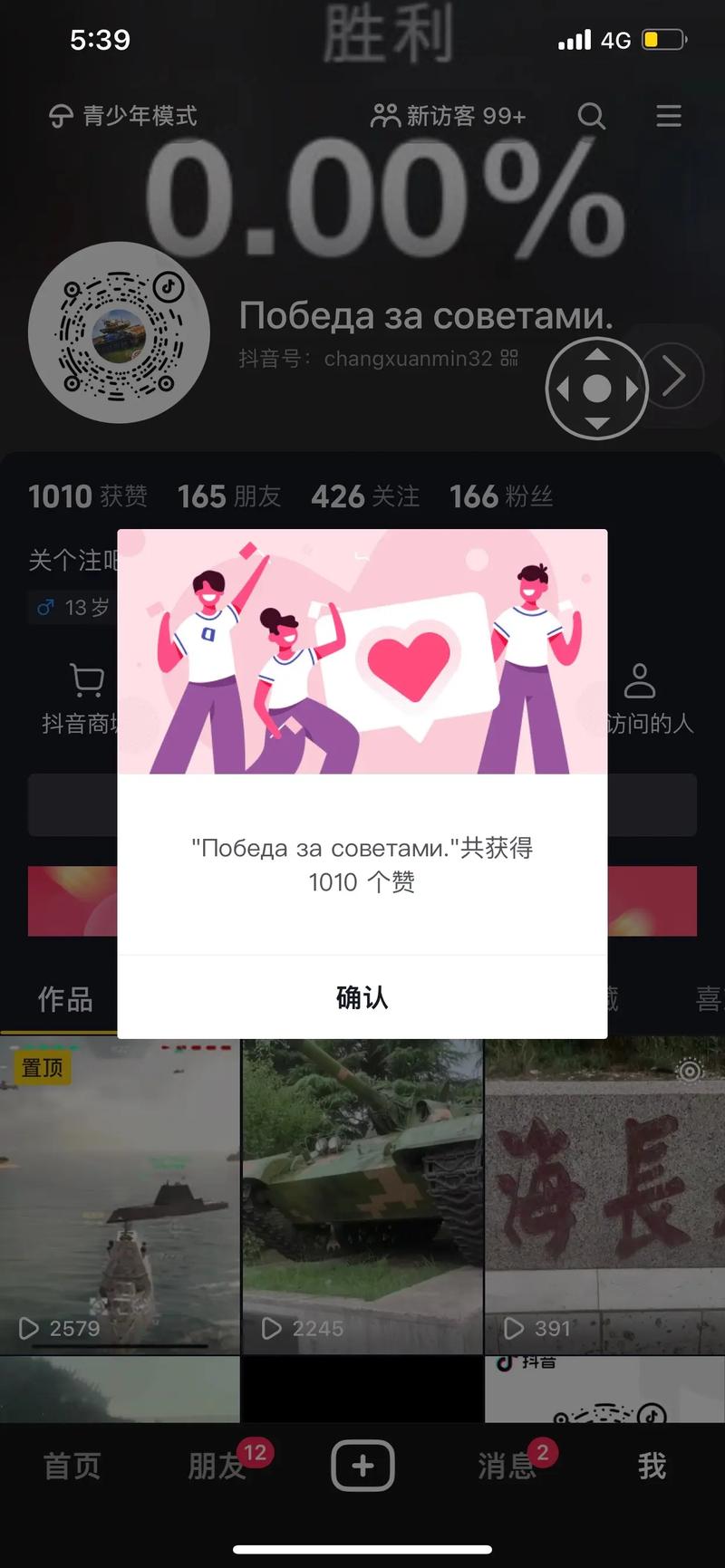This screenshot has width=725, height=1568.
Task: Confirm the likes dialog with 确认
Action: 362,997
